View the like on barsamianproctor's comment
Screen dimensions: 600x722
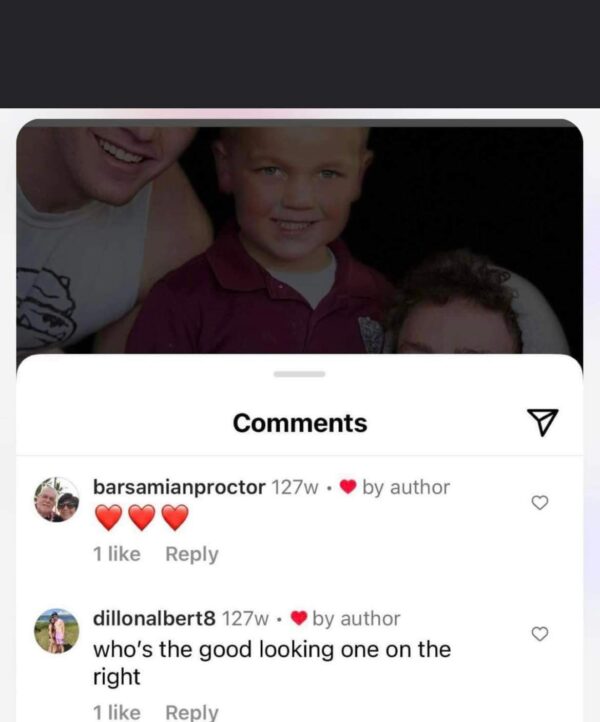116,554
